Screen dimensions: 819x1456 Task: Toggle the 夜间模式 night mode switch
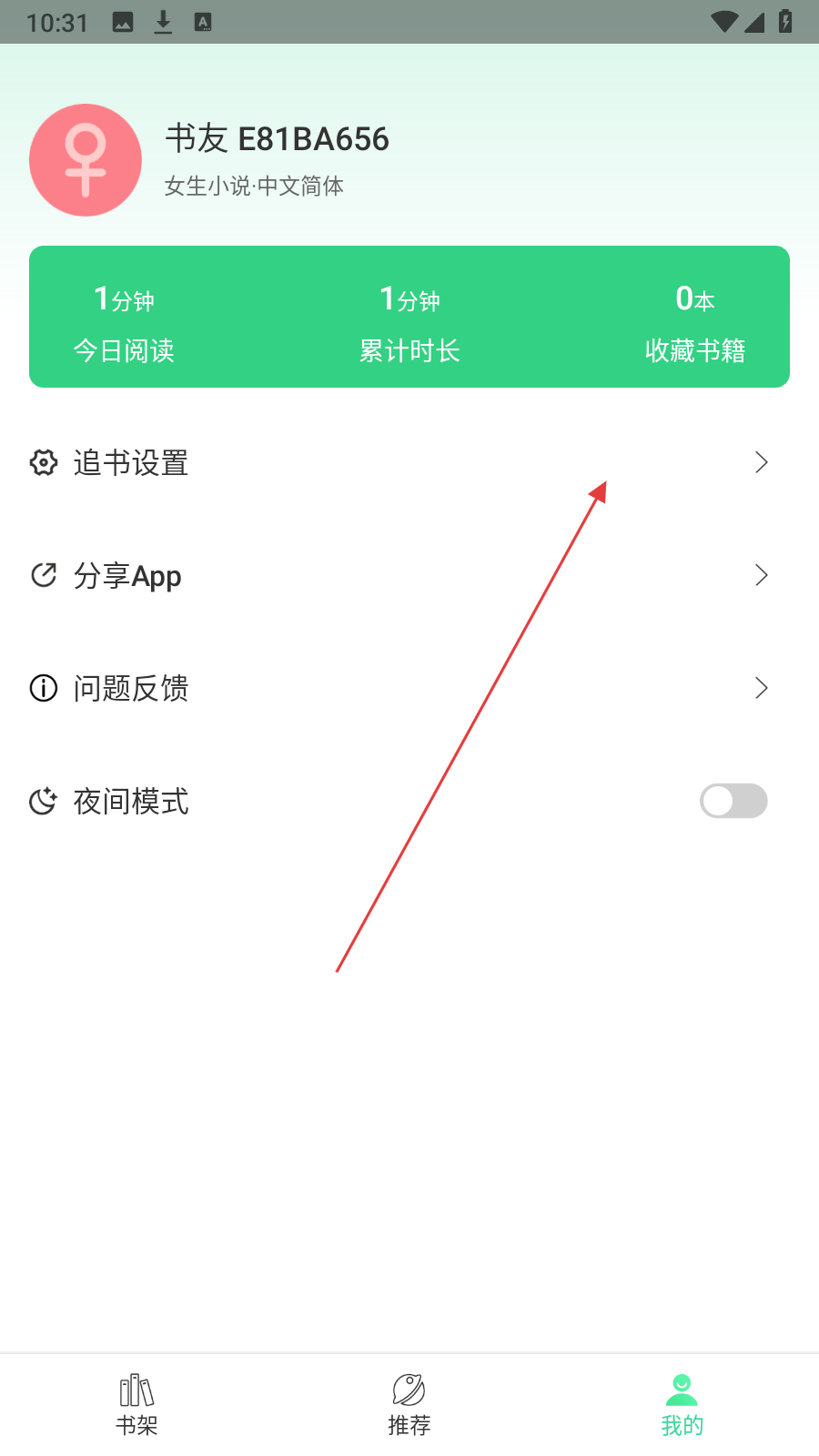tap(733, 802)
